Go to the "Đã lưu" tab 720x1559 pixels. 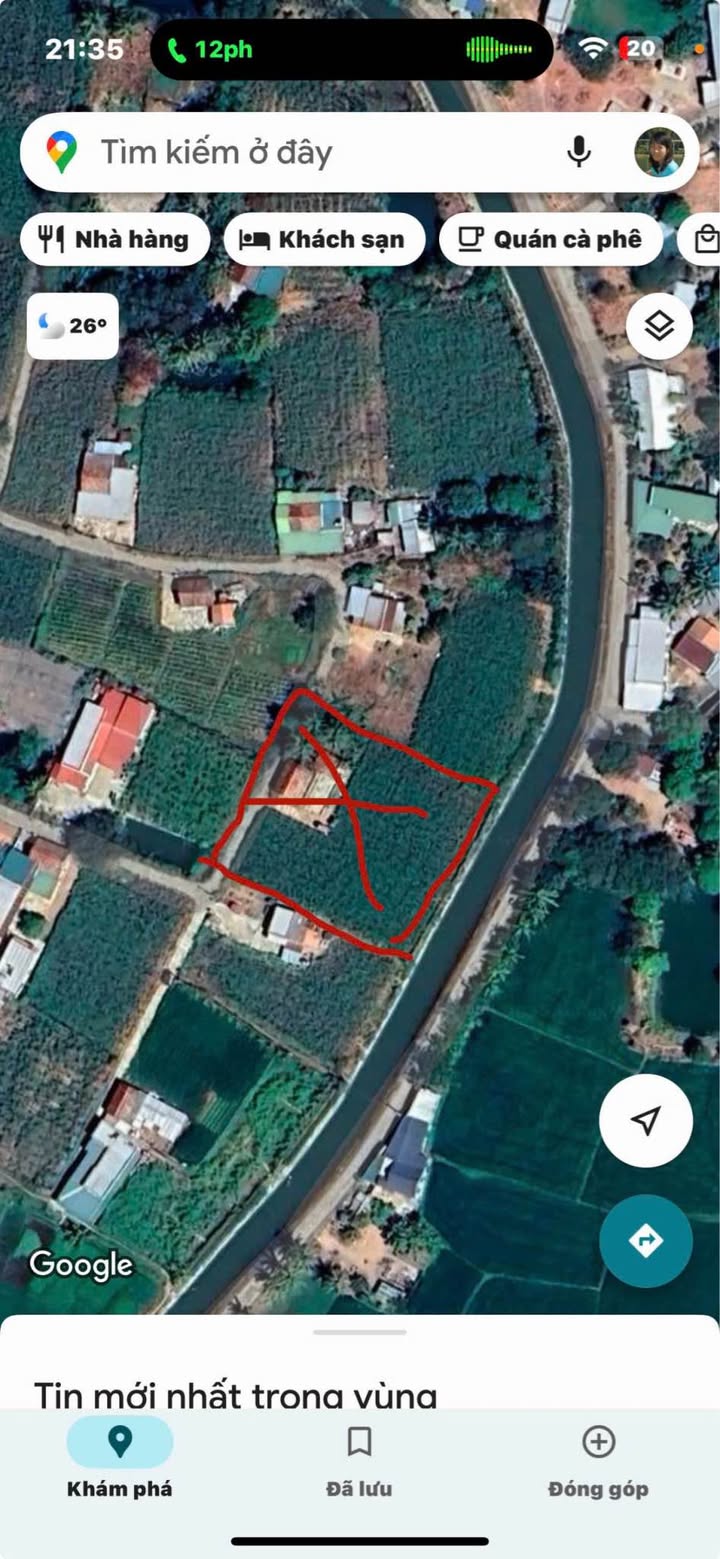(x=359, y=1460)
